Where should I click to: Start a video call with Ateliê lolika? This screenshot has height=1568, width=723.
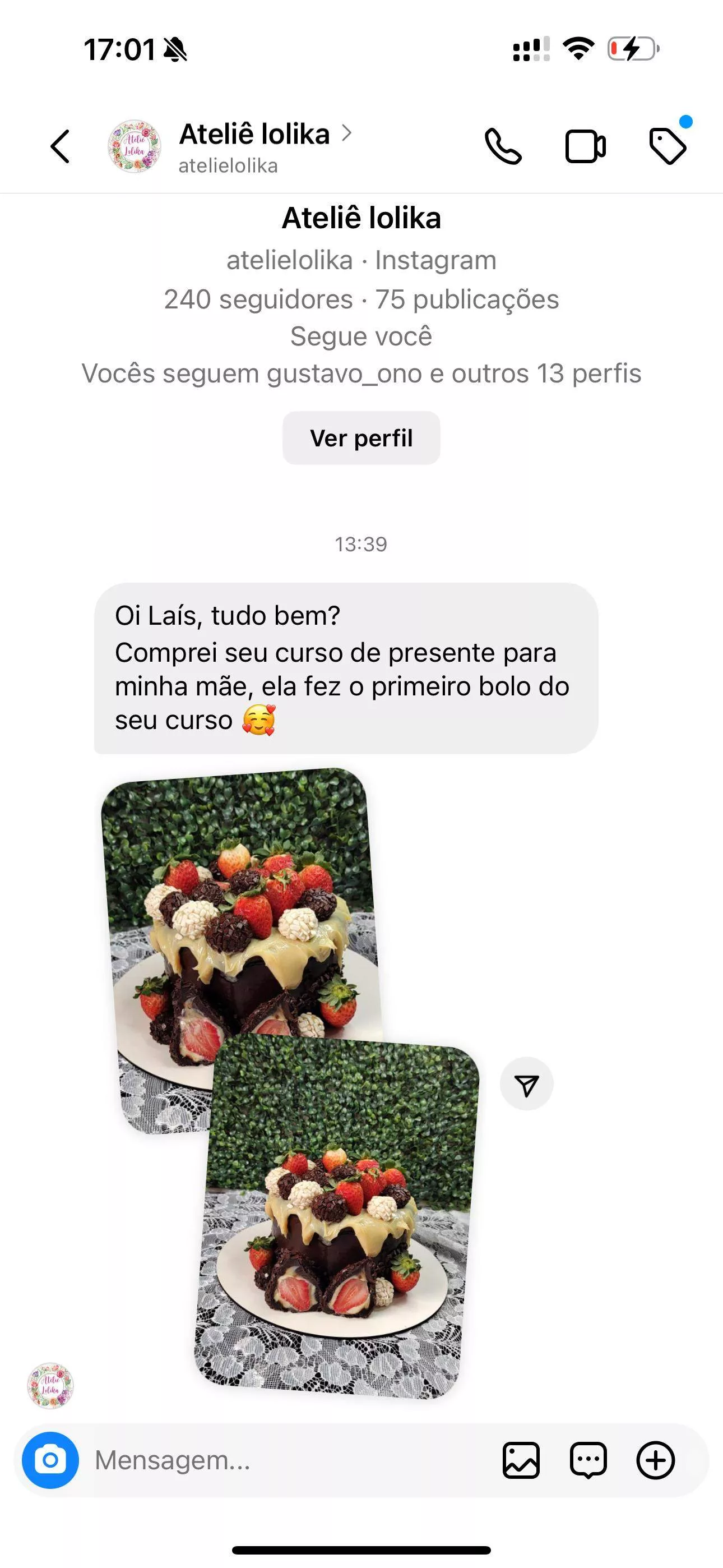[585, 147]
